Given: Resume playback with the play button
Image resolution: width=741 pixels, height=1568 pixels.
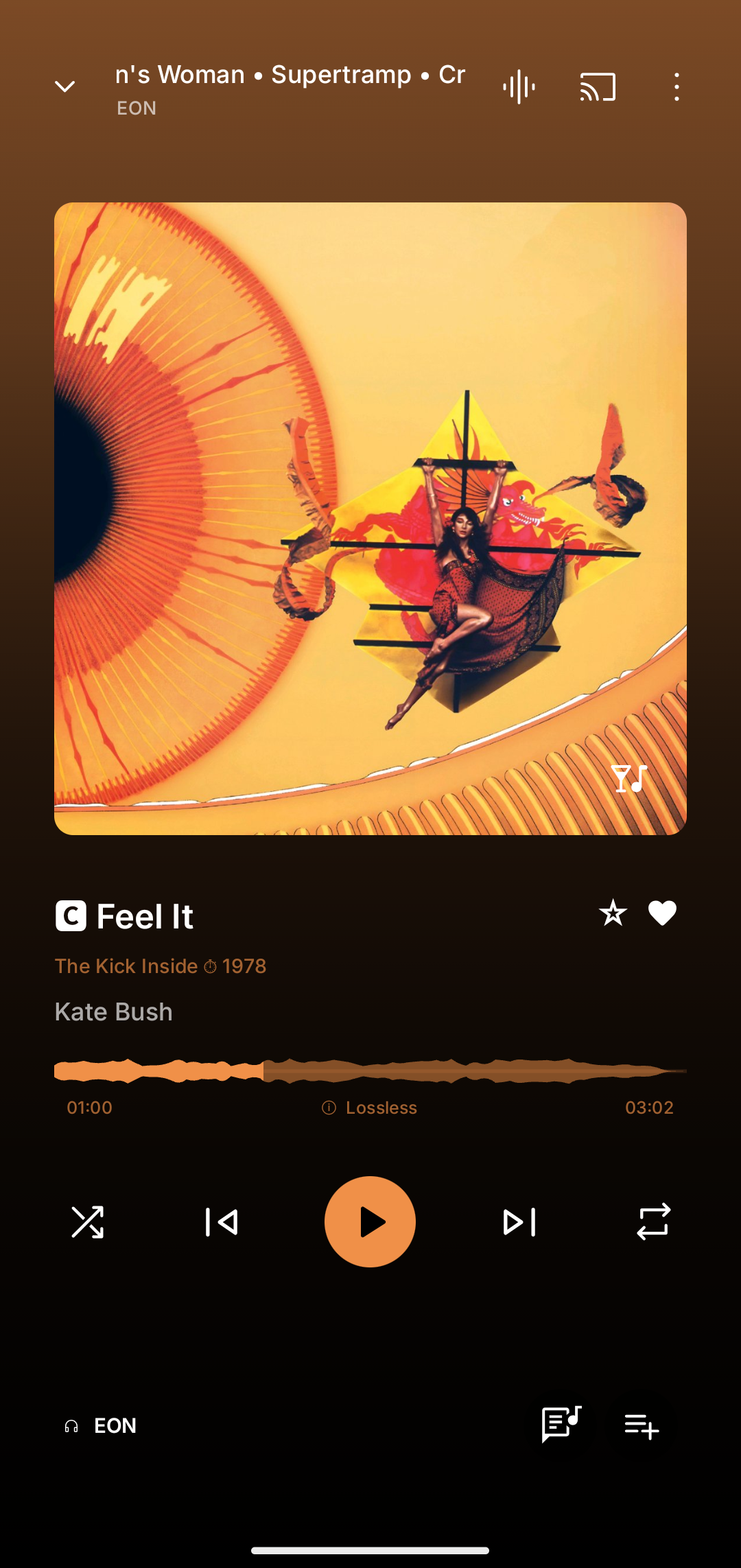Looking at the screenshot, I should [x=370, y=1222].
